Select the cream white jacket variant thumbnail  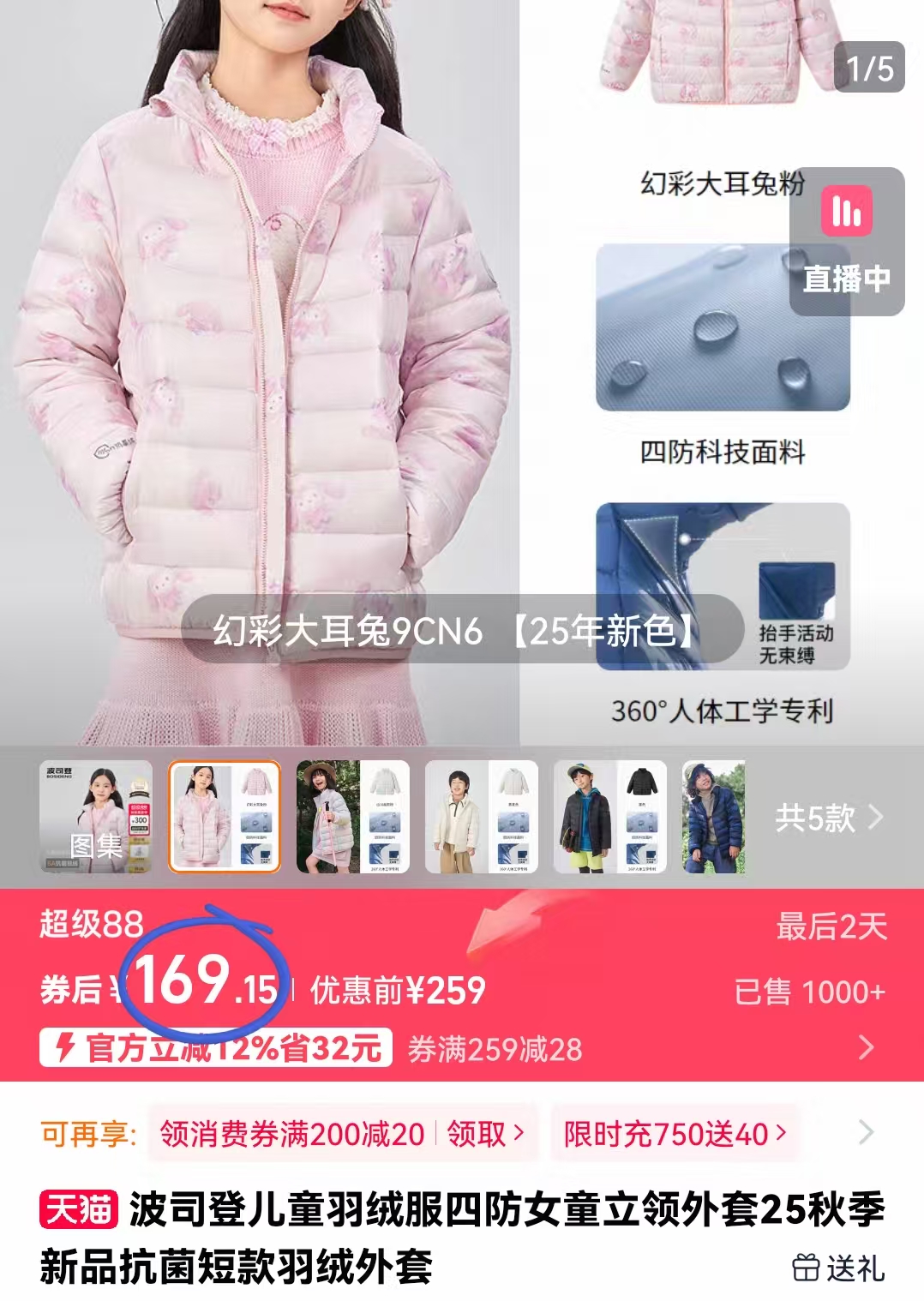[481, 817]
